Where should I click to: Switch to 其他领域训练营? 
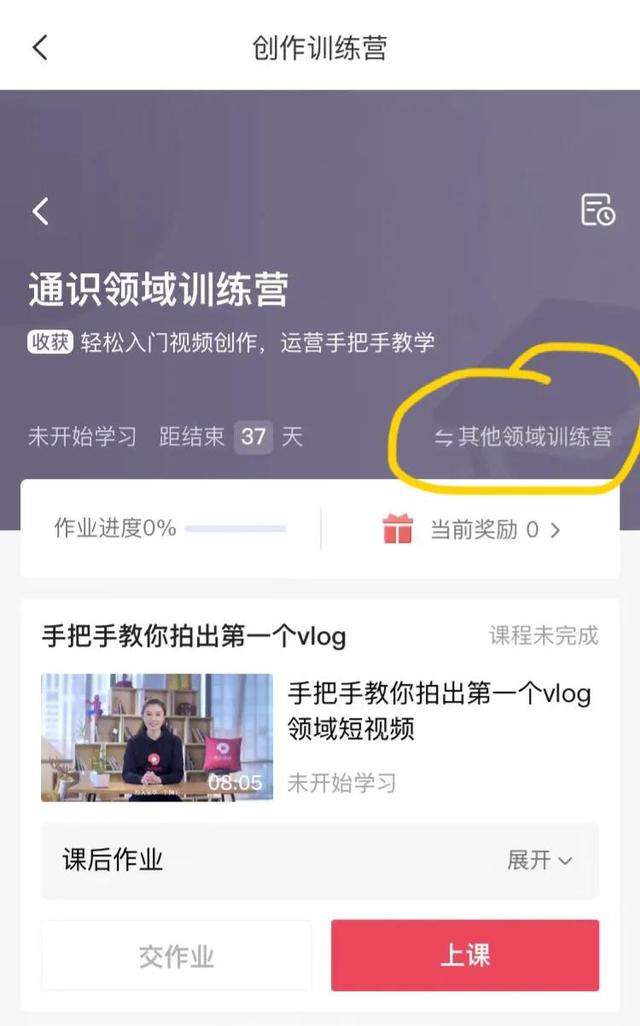tap(523, 437)
